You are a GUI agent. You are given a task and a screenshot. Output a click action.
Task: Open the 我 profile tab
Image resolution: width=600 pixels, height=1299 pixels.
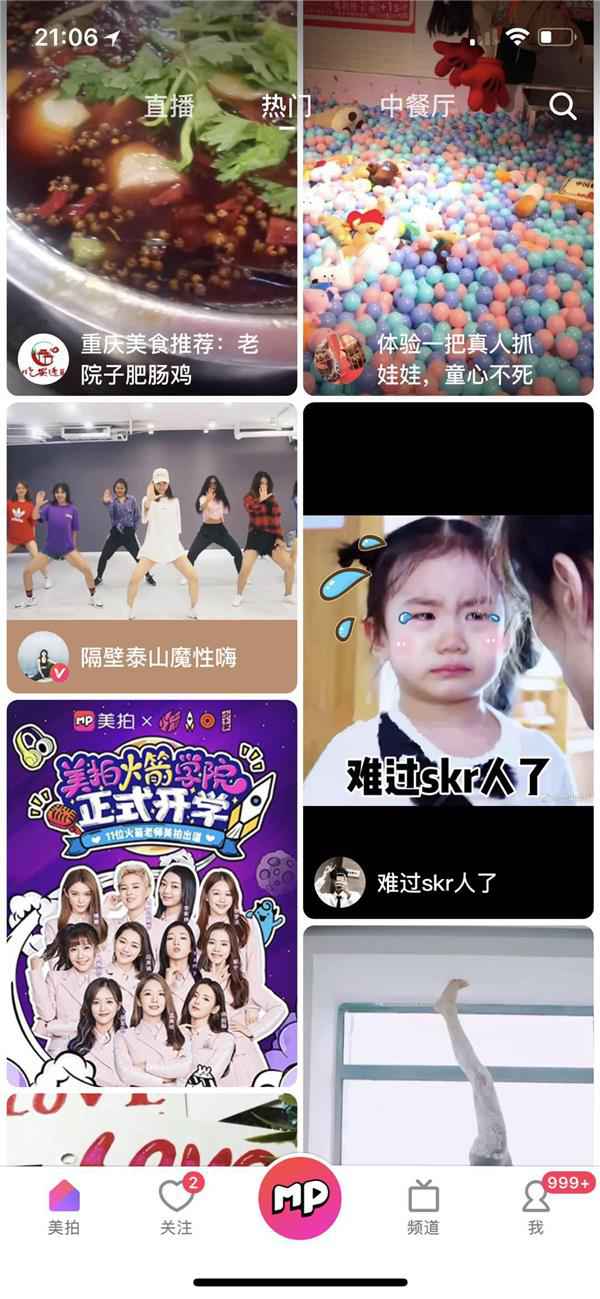tap(536, 1206)
